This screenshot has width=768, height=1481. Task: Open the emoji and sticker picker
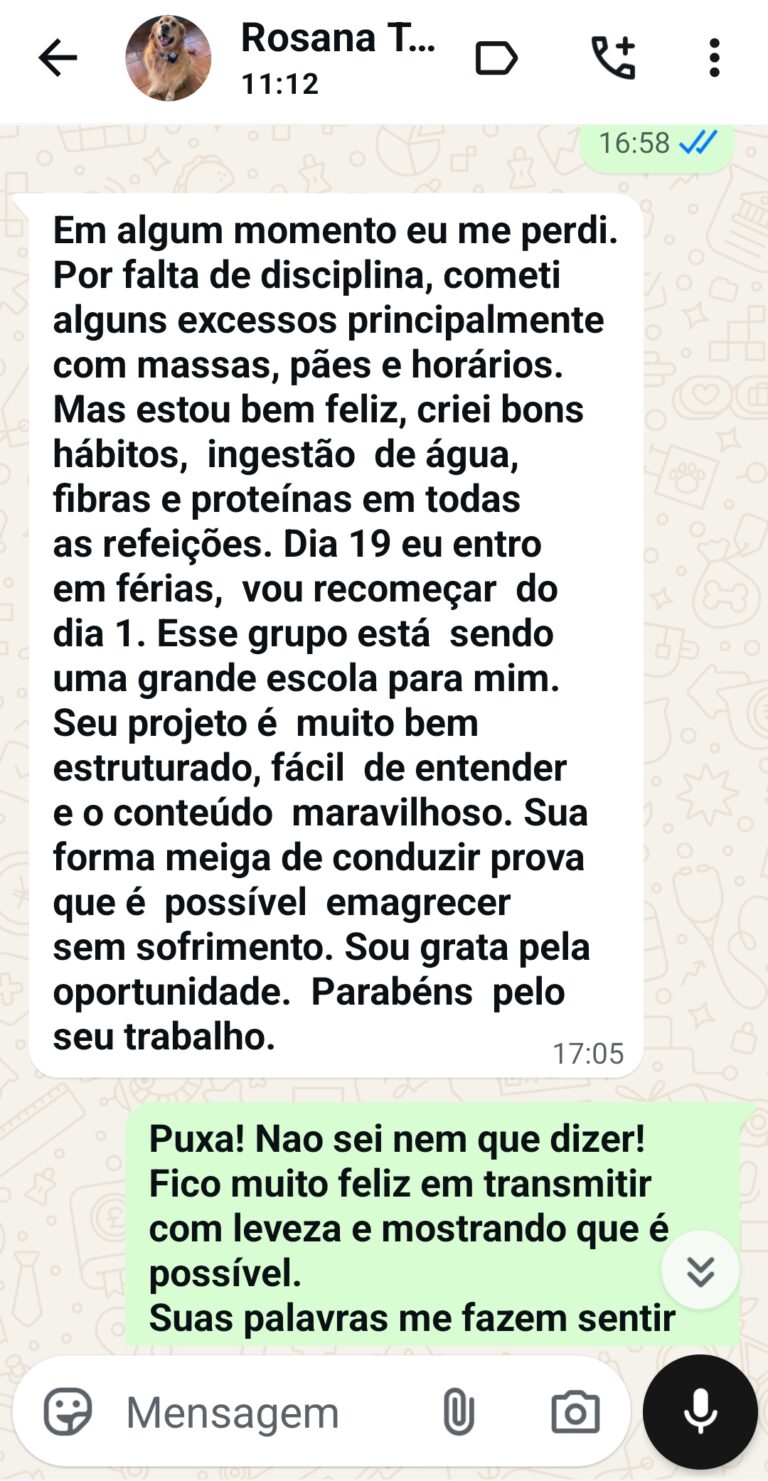coord(68,1412)
